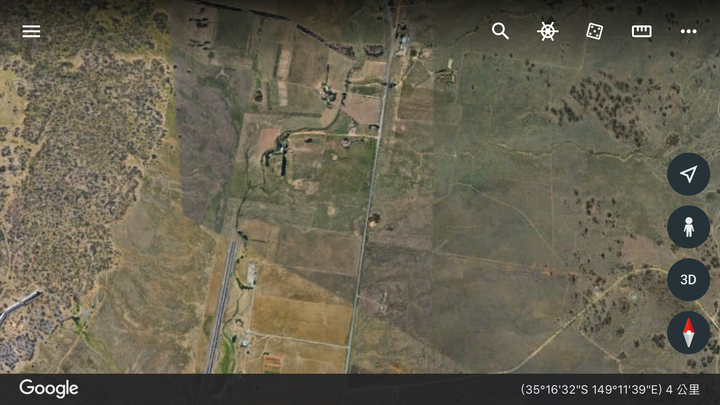
Task: Open the hamburger menu drawer
Action: point(31,31)
